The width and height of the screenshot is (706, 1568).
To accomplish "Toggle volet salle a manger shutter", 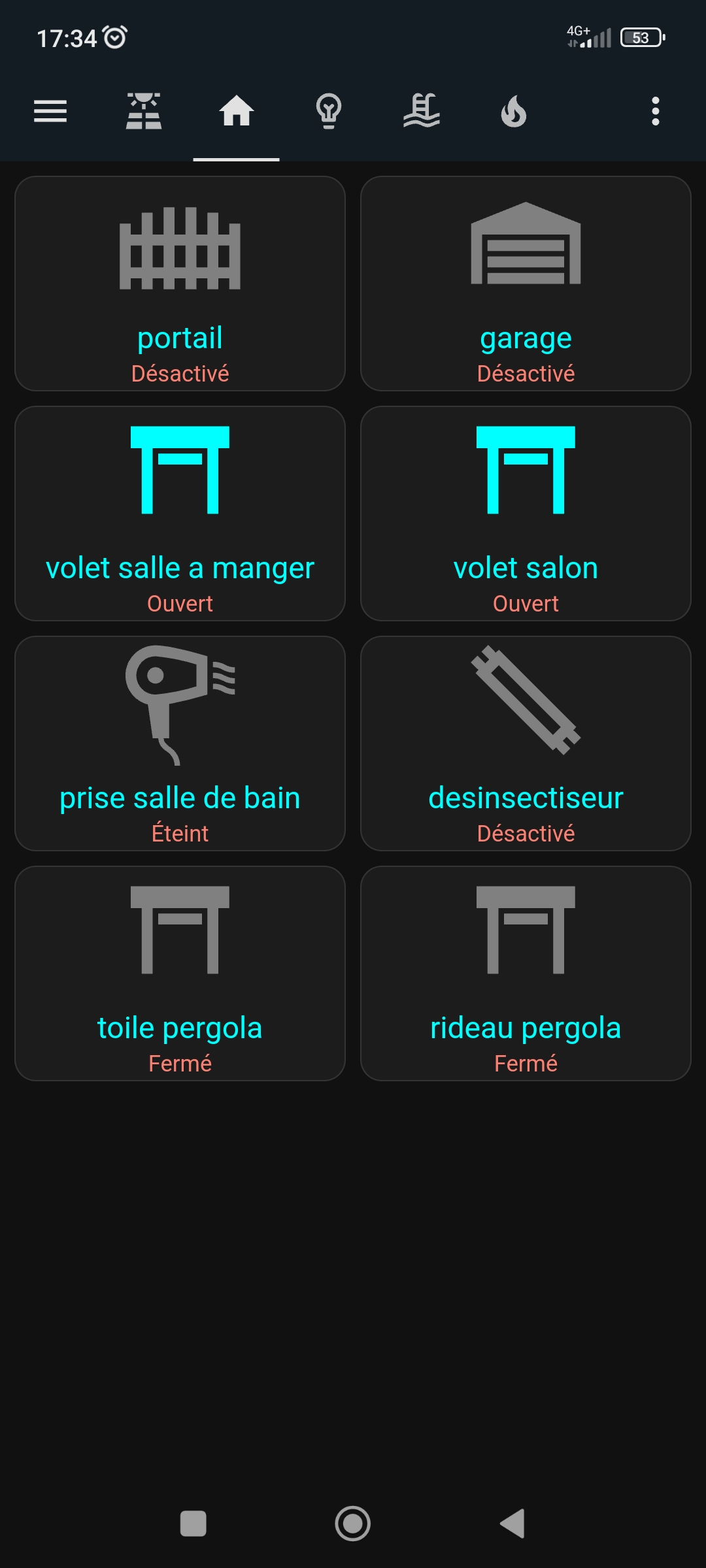I will 180,514.
